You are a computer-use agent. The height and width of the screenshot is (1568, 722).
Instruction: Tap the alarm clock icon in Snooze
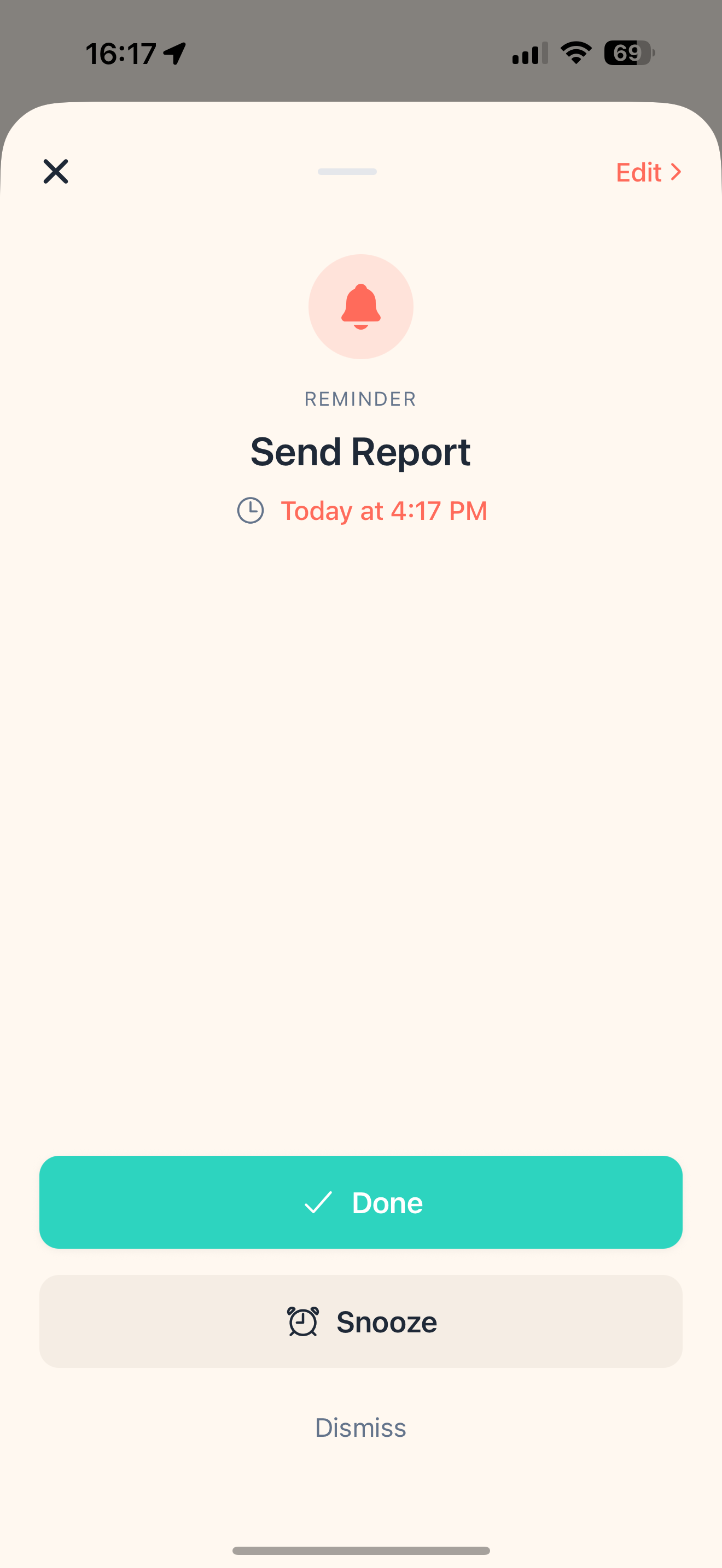click(x=302, y=1321)
